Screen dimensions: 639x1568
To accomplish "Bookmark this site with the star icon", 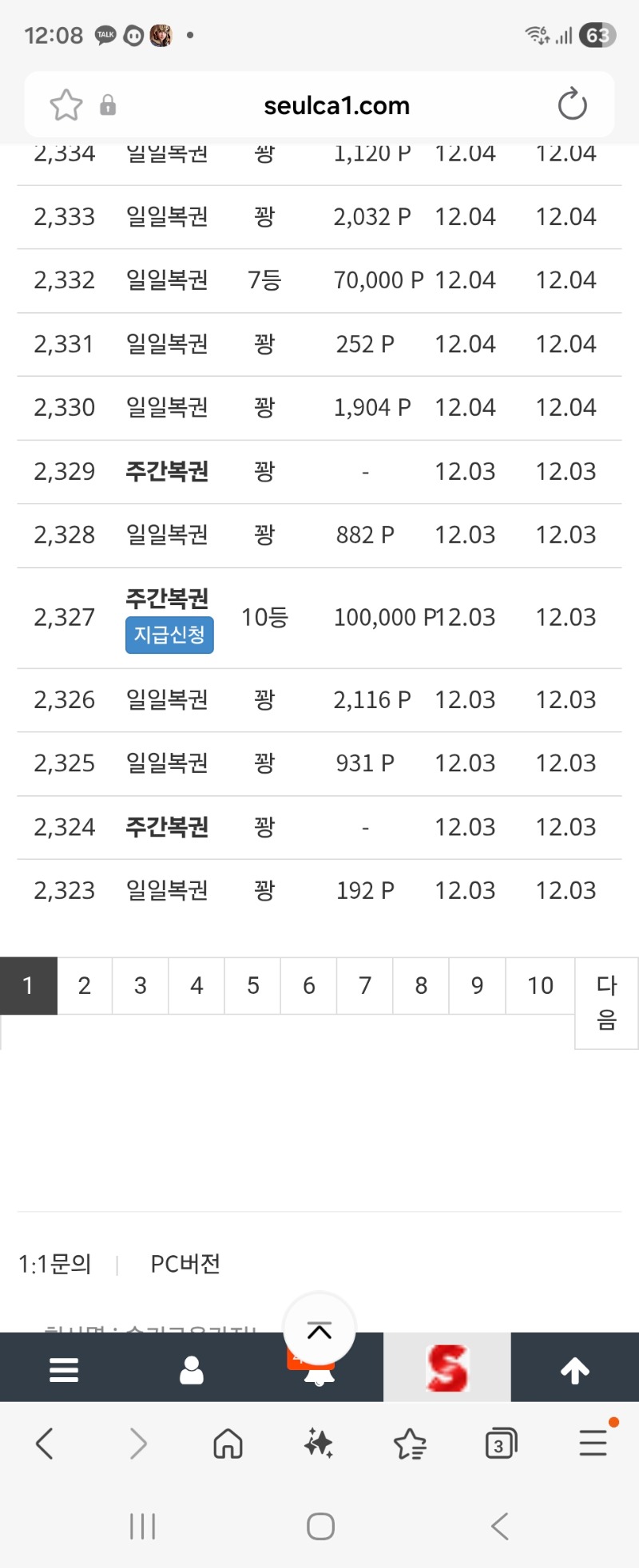I will tap(66, 105).
